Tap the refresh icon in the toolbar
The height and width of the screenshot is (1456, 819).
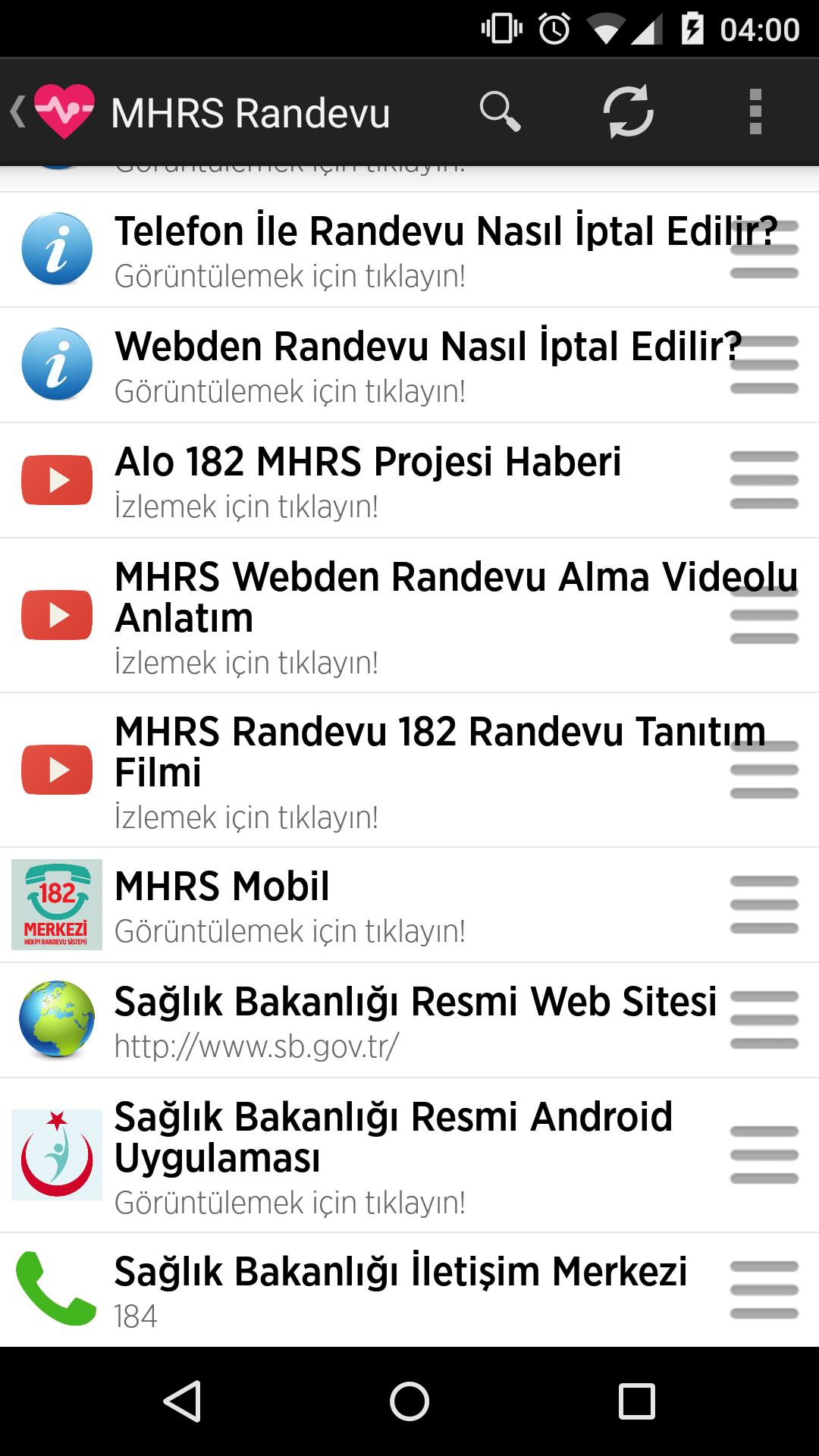tap(628, 112)
